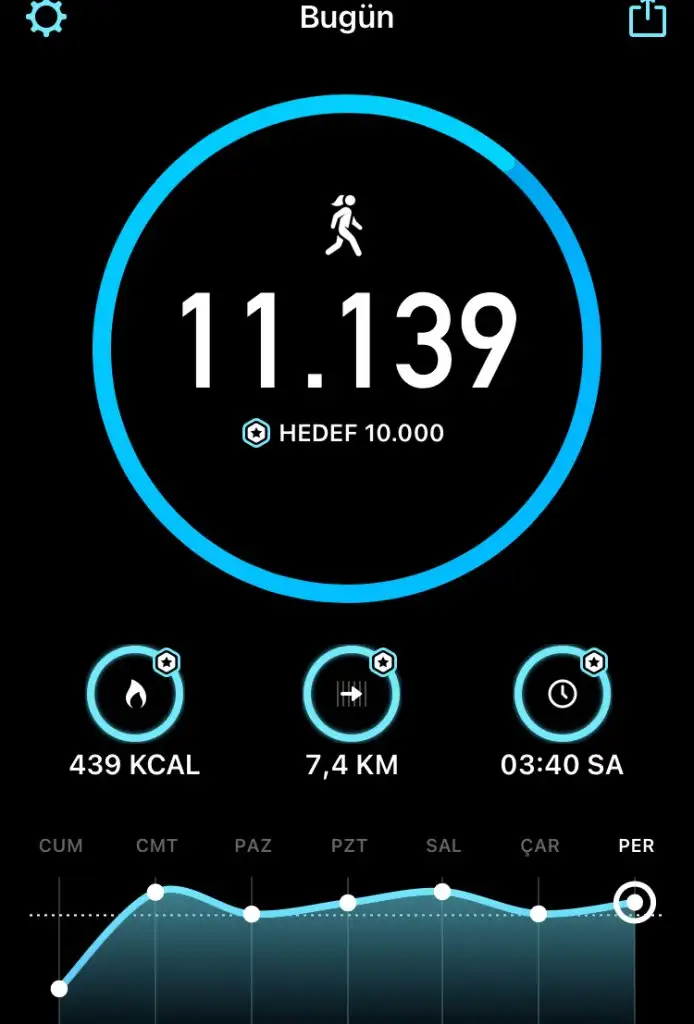694x1024 pixels.
Task: Select the ÇAR point on the chart
Action: (x=539, y=913)
